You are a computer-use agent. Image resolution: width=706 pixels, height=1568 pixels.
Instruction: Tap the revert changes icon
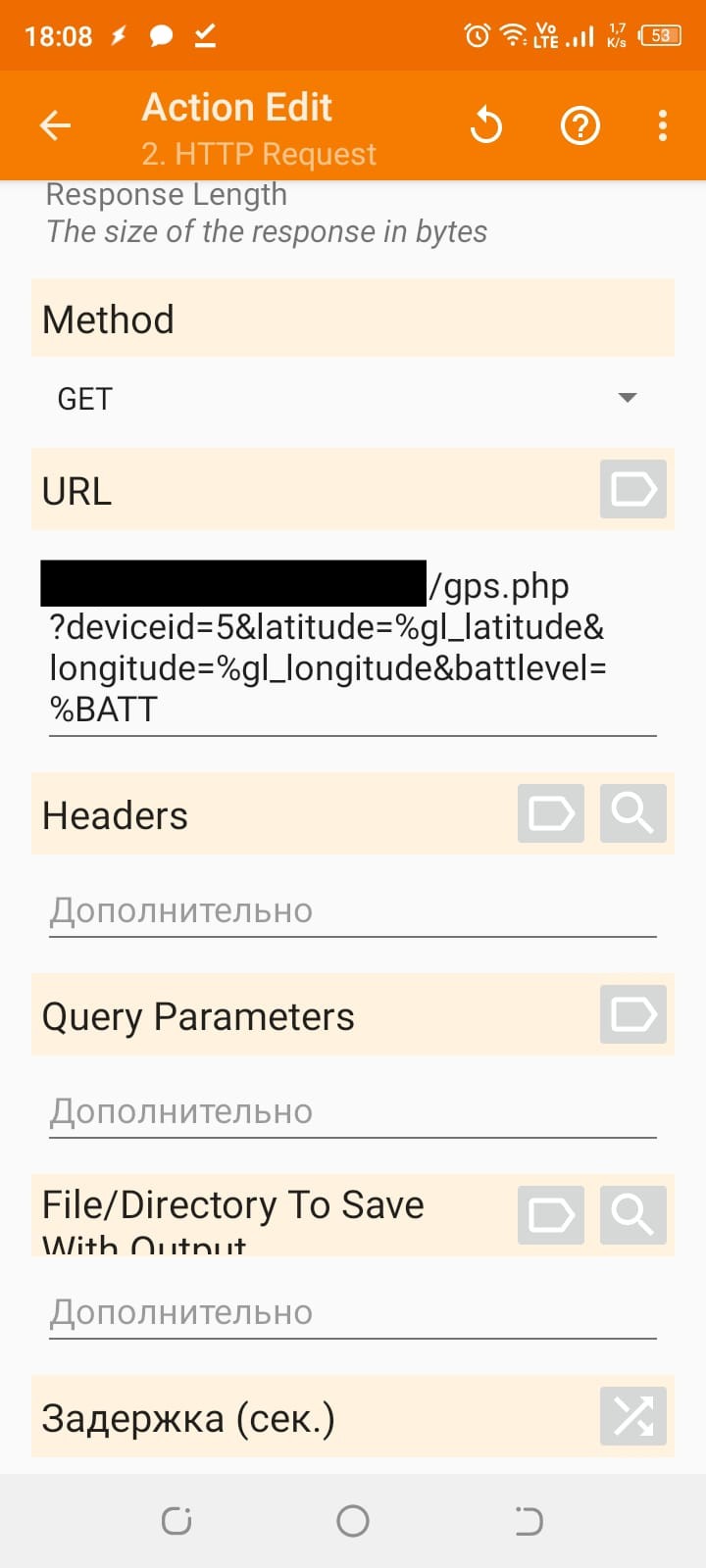(485, 125)
